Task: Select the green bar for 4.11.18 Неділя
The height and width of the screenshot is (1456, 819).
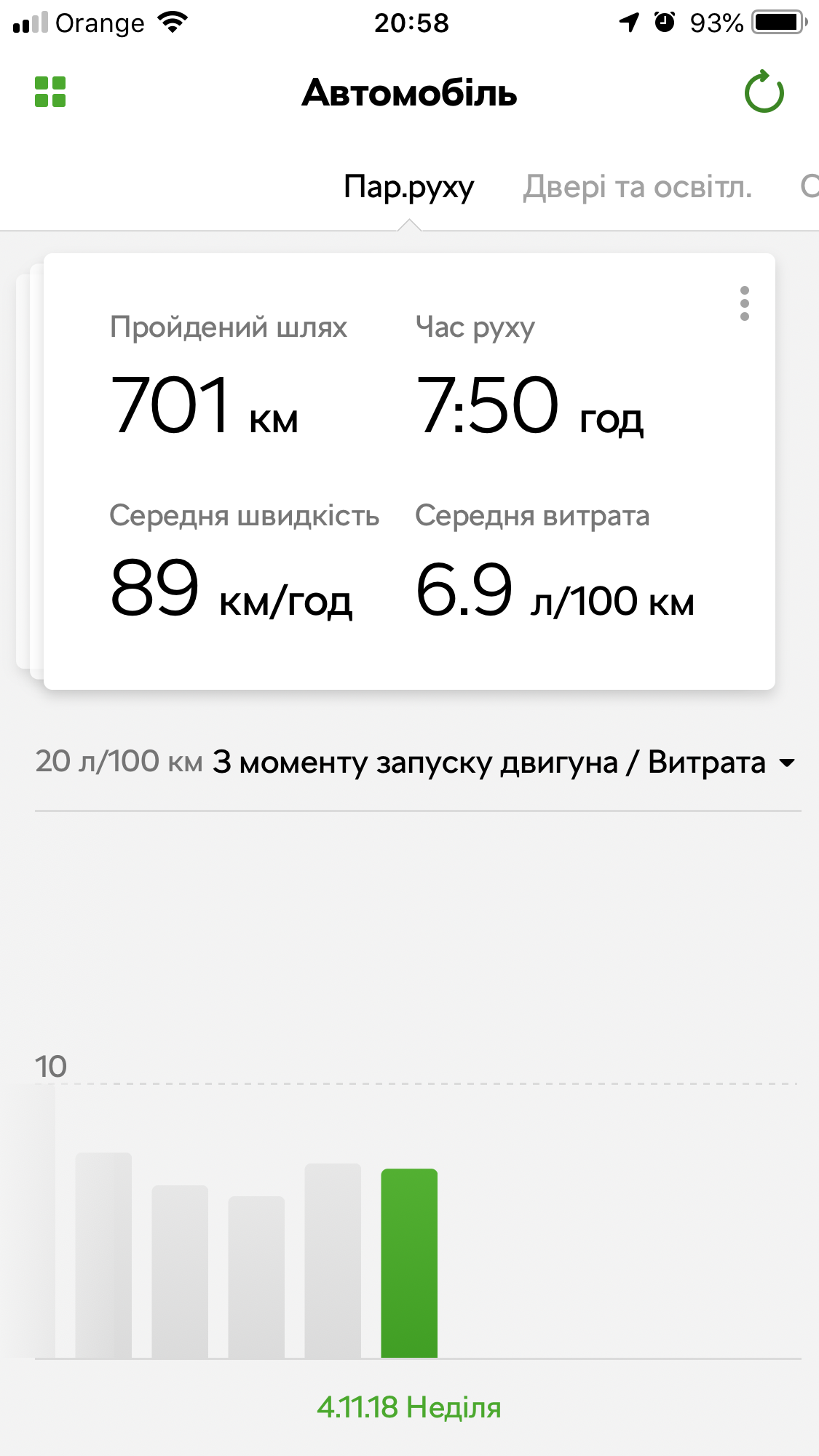Action: tap(409, 1262)
